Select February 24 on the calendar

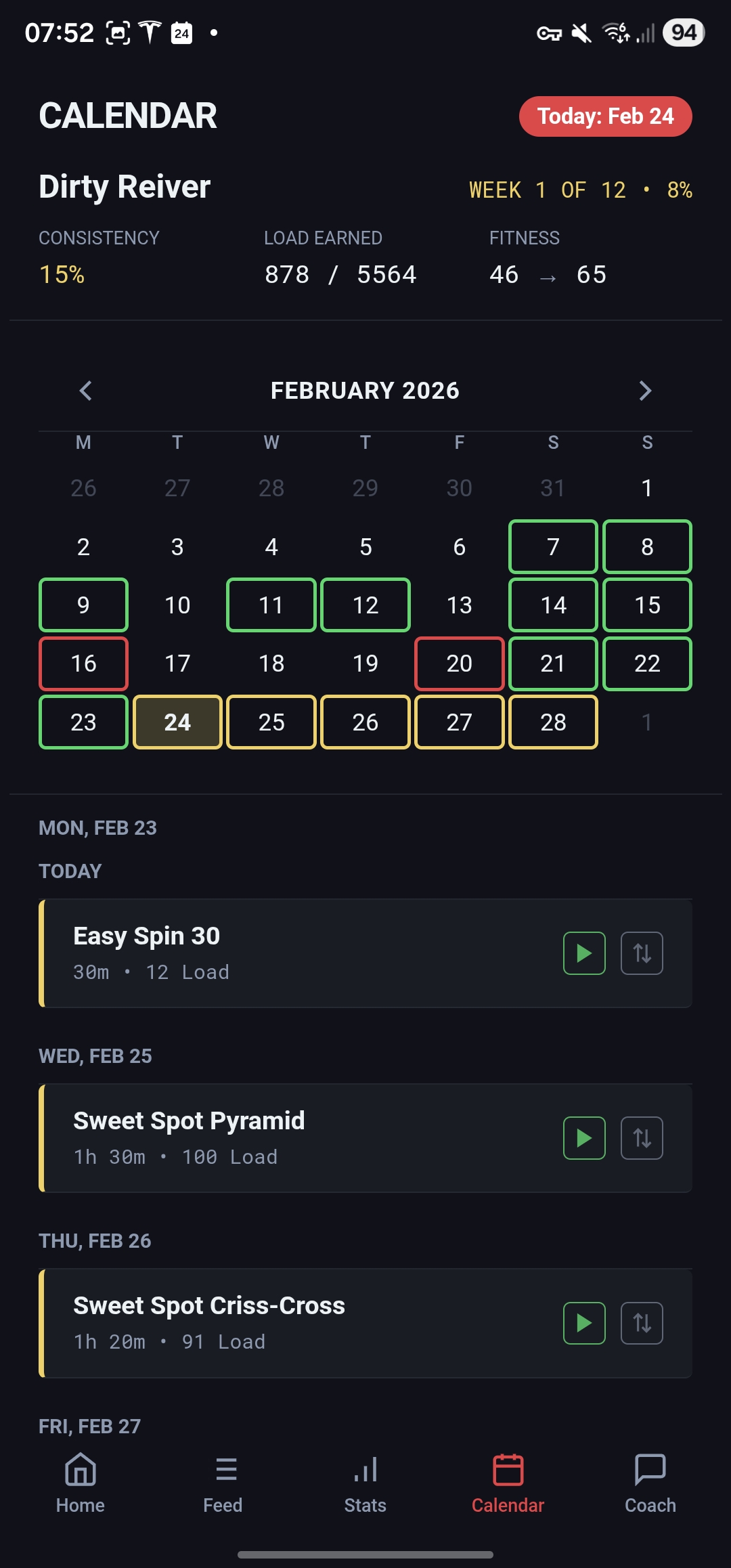tap(177, 722)
